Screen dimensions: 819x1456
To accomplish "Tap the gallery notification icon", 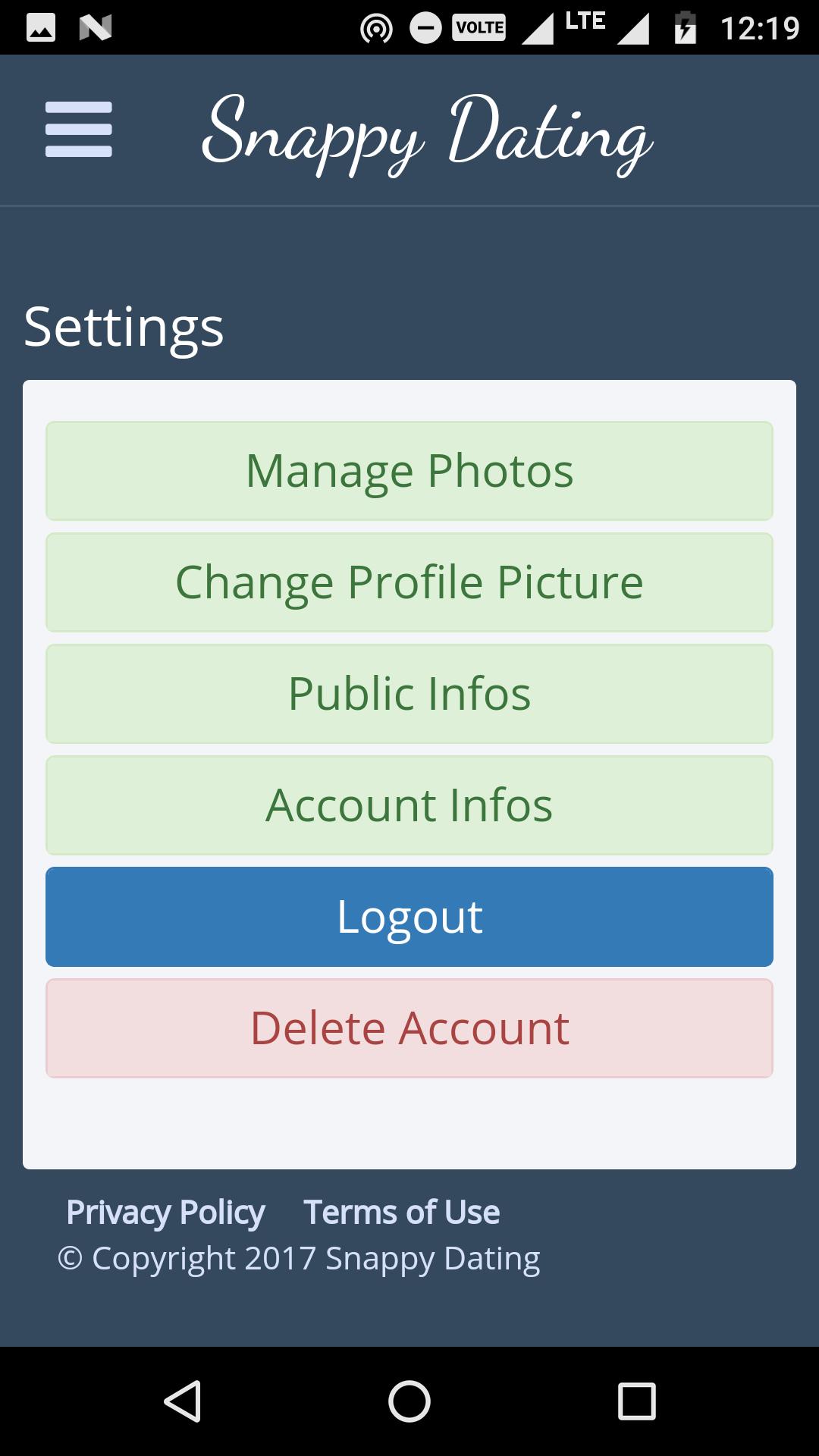I will 42,27.
